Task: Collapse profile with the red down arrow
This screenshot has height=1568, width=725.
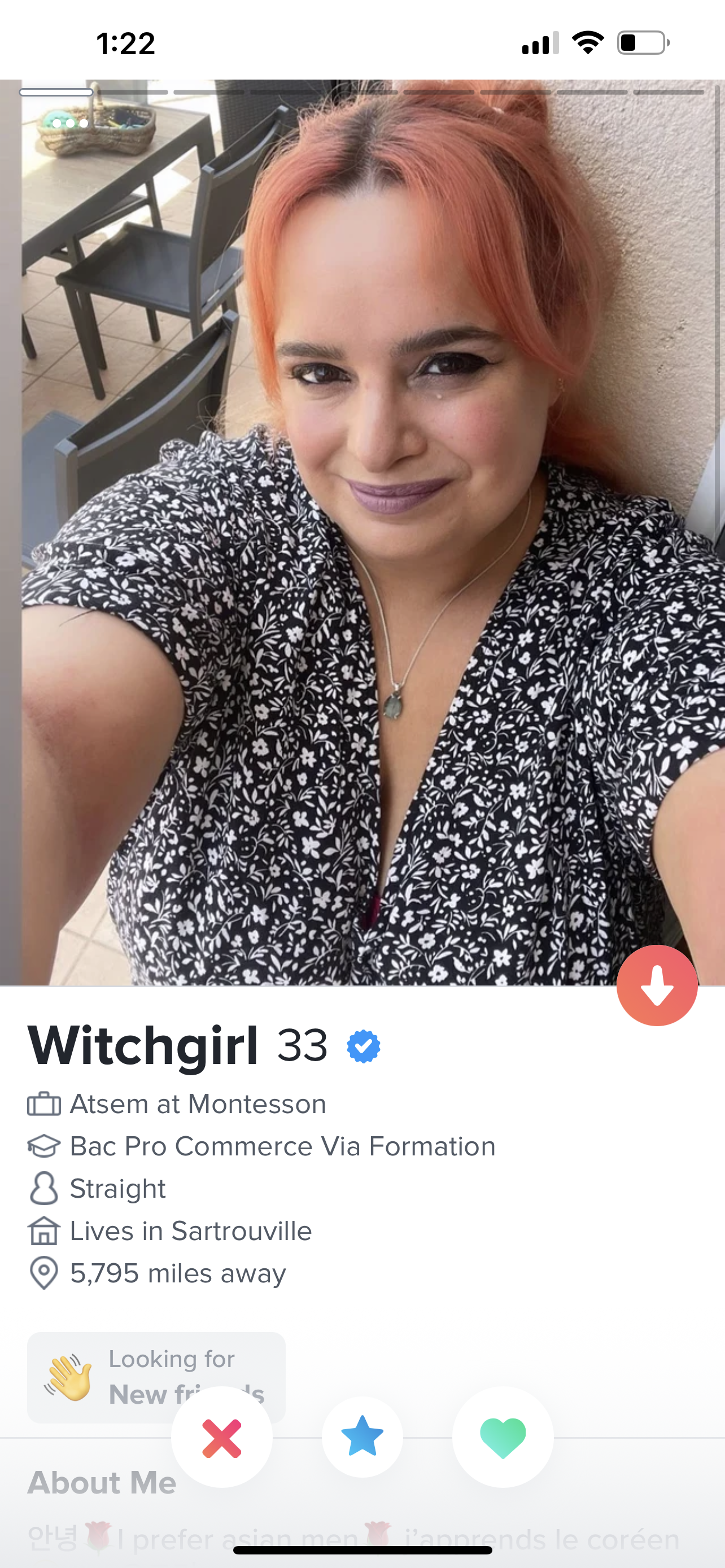Action: [x=657, y=986]
